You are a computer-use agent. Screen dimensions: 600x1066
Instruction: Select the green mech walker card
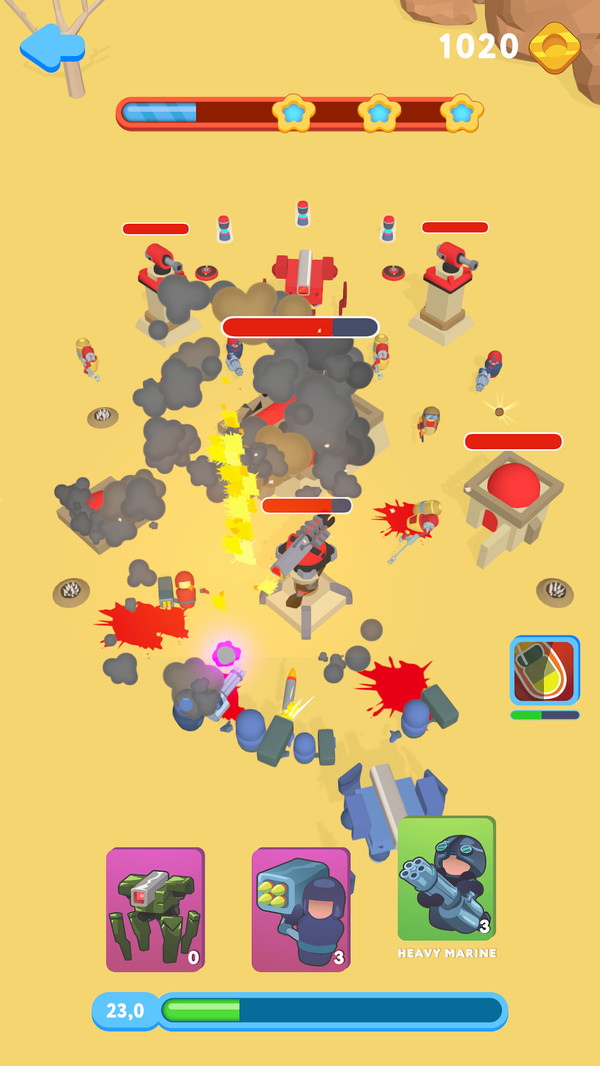[x=155, y=909]
